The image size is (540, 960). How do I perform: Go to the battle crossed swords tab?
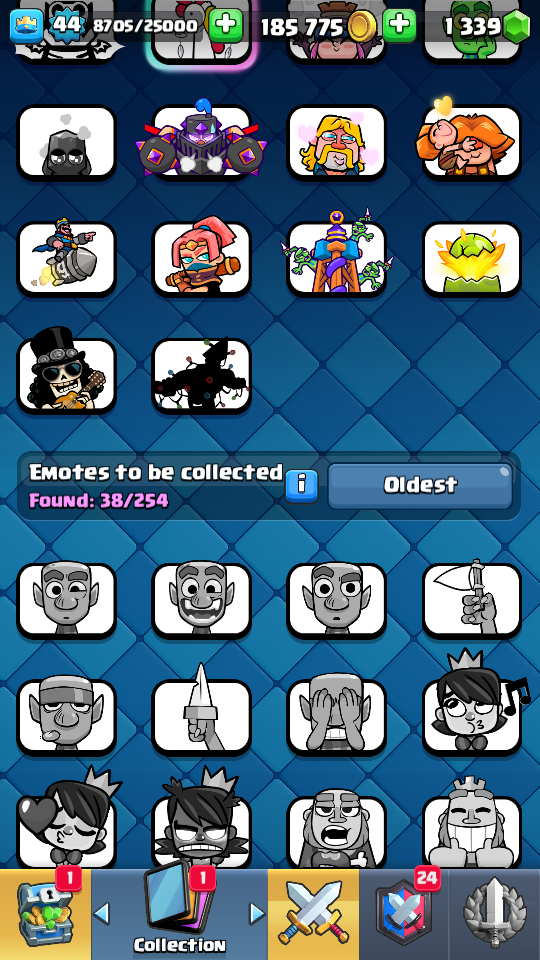pyautogui.click(x=313, y=914)
